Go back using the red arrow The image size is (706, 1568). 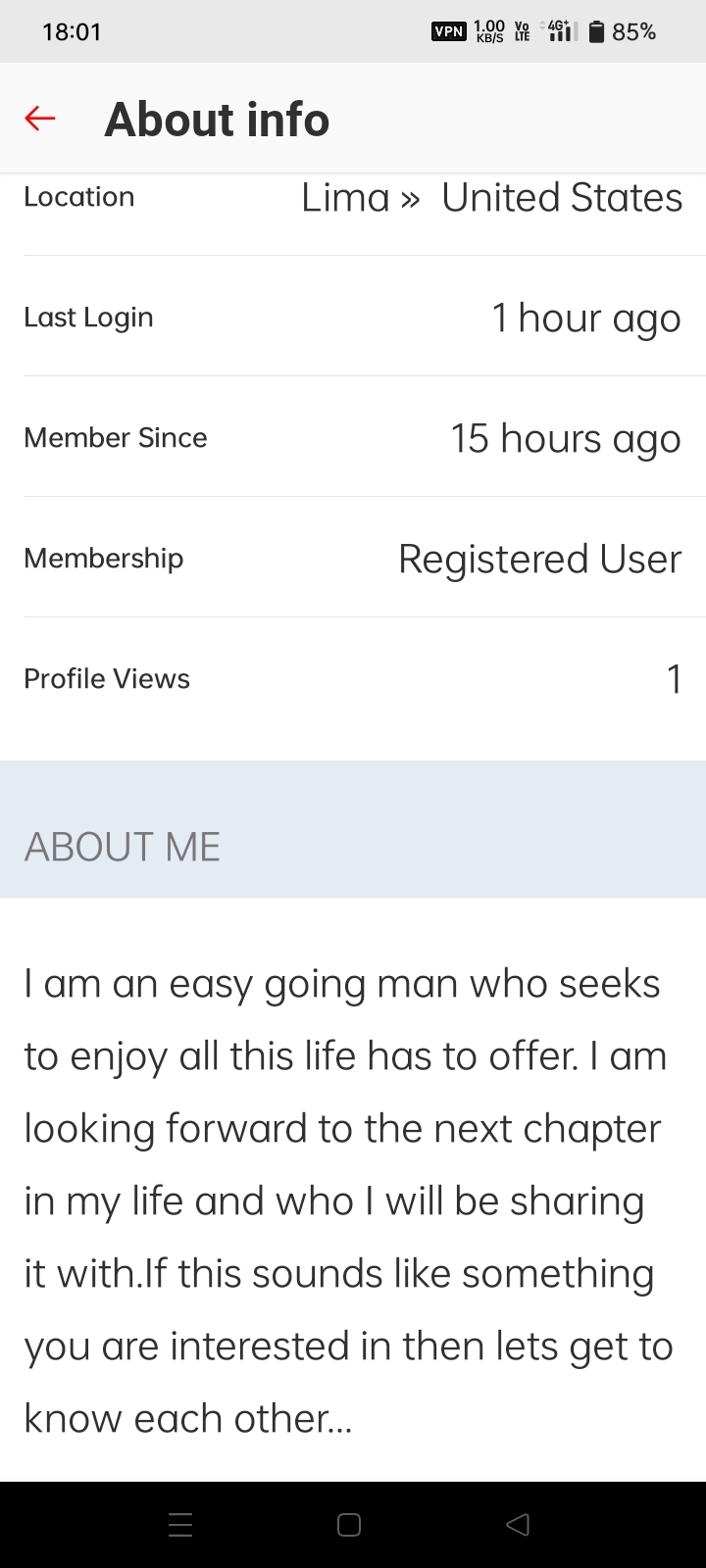point(40,119)
